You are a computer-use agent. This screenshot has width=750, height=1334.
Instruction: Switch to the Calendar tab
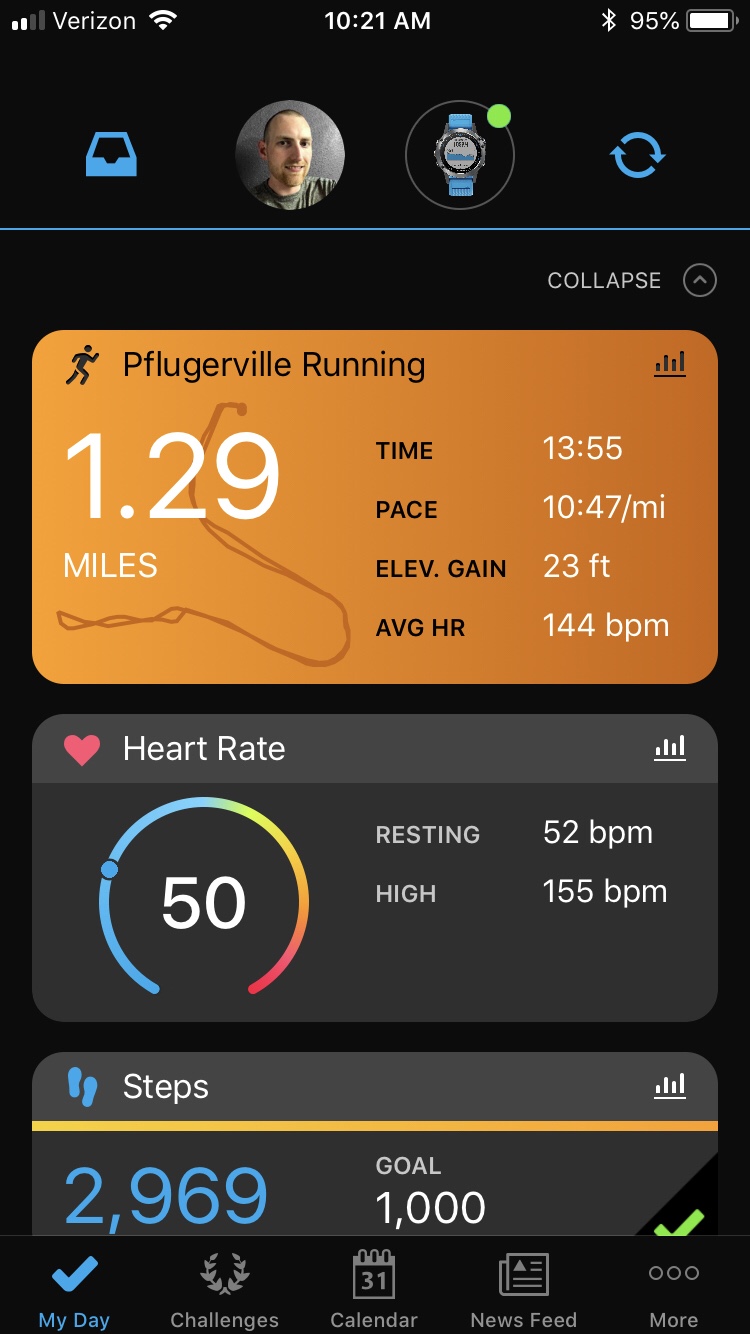click(x=374, y=1288)
